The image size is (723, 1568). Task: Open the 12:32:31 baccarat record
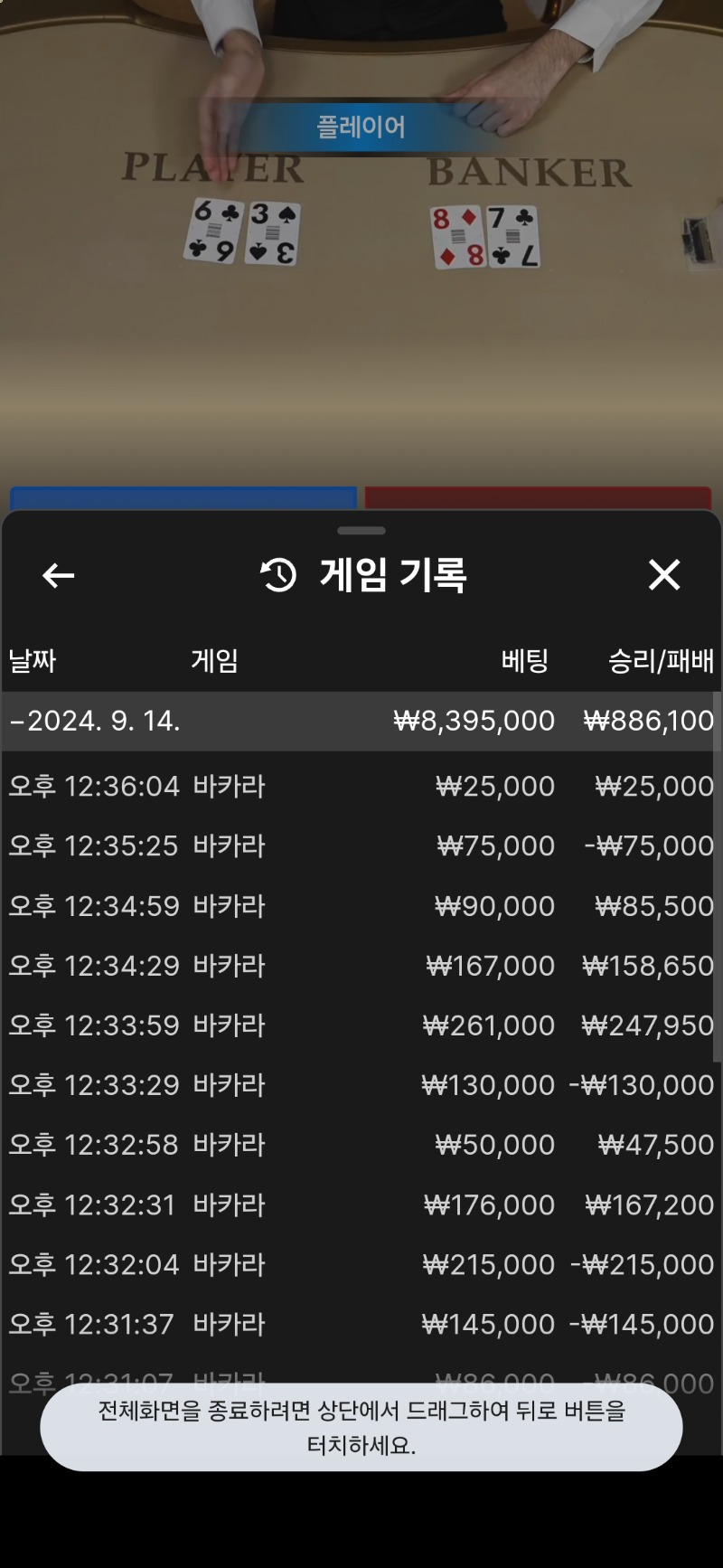(x=360, y=1204)
